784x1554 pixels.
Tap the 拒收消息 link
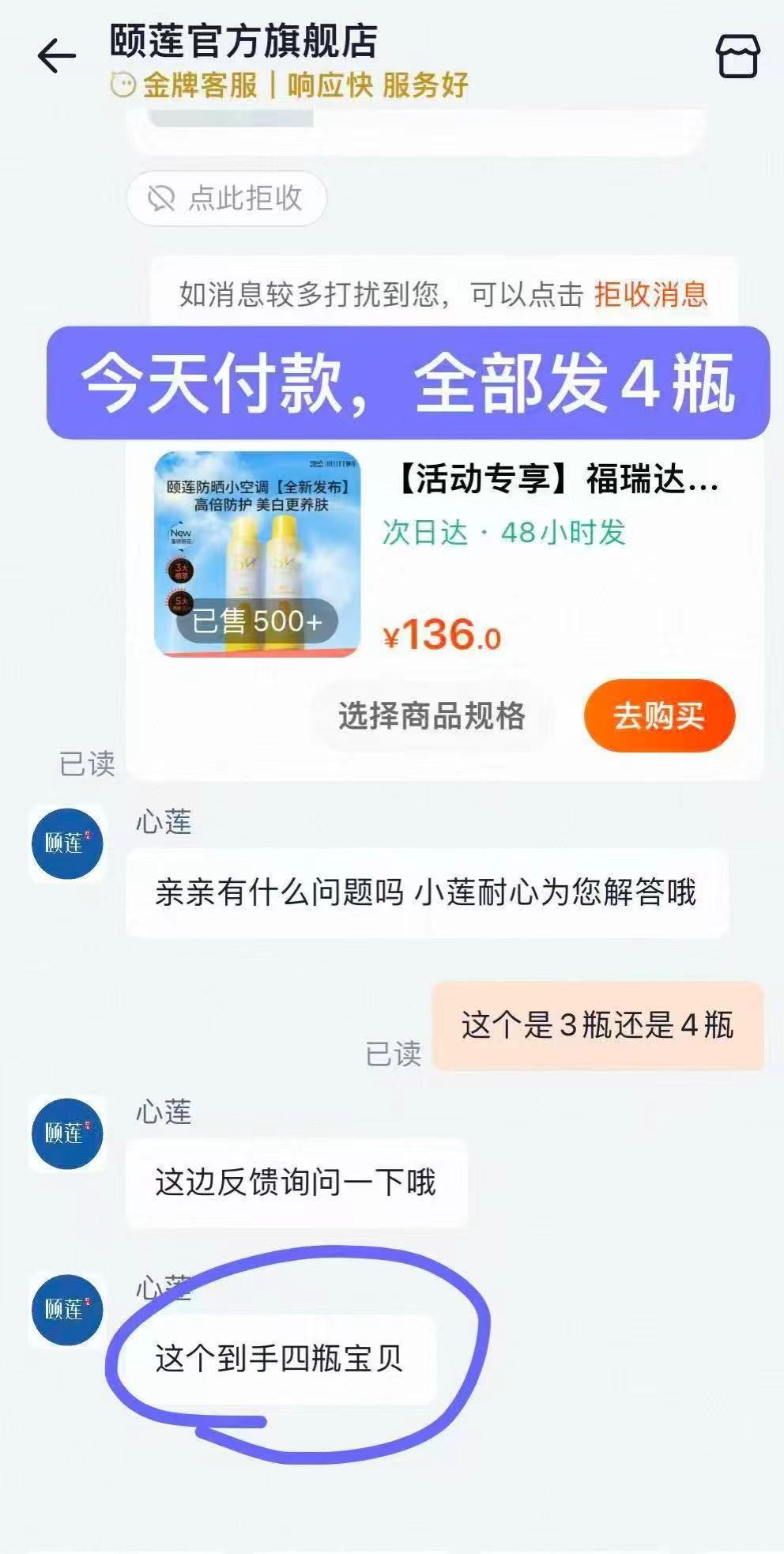pyautogui.click(x=650, y=294)
